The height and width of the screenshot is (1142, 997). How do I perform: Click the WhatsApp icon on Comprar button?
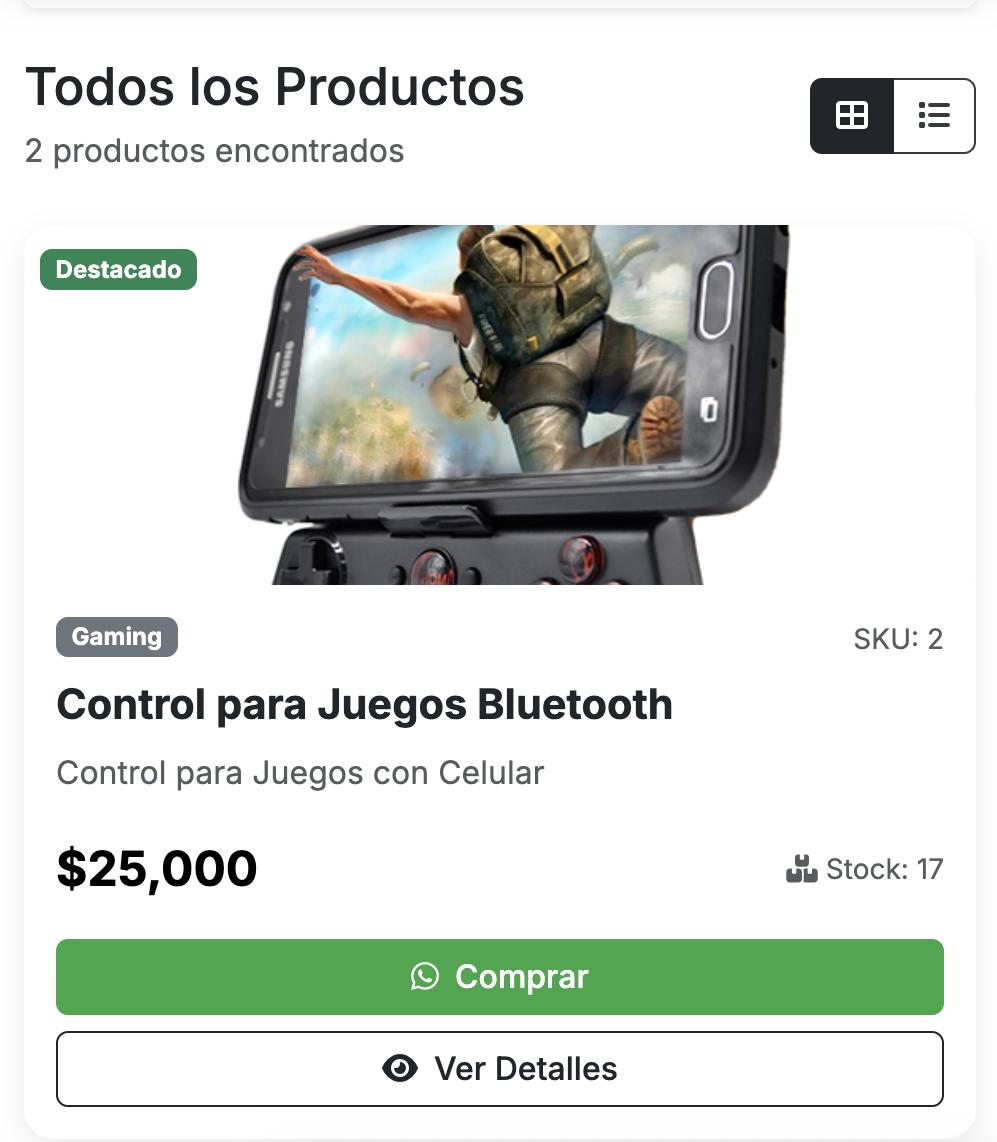pyautogui.click(x=427, y=977)
